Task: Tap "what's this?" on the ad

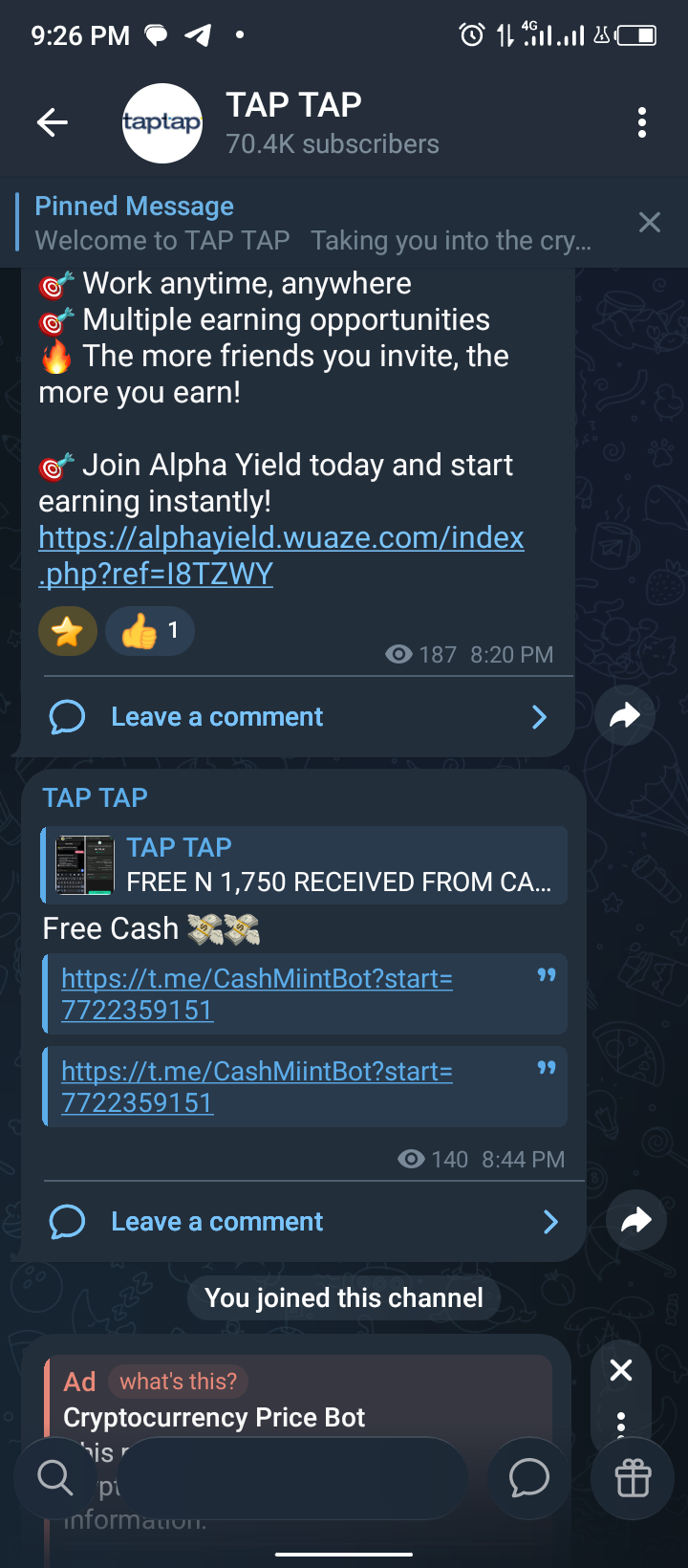Action: [178, 1382]
